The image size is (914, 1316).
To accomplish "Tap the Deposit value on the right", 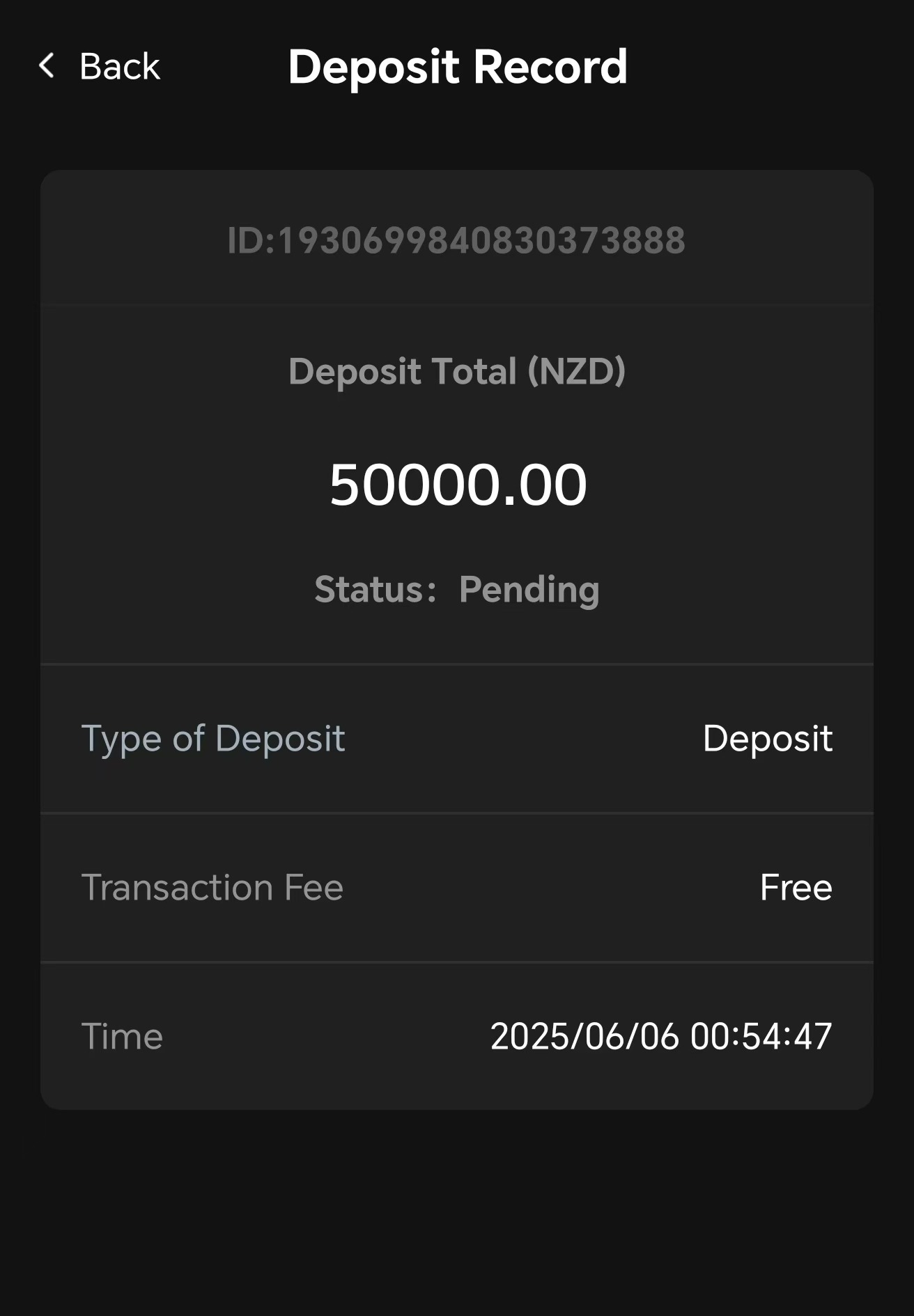I will click(x=768, y=739).
